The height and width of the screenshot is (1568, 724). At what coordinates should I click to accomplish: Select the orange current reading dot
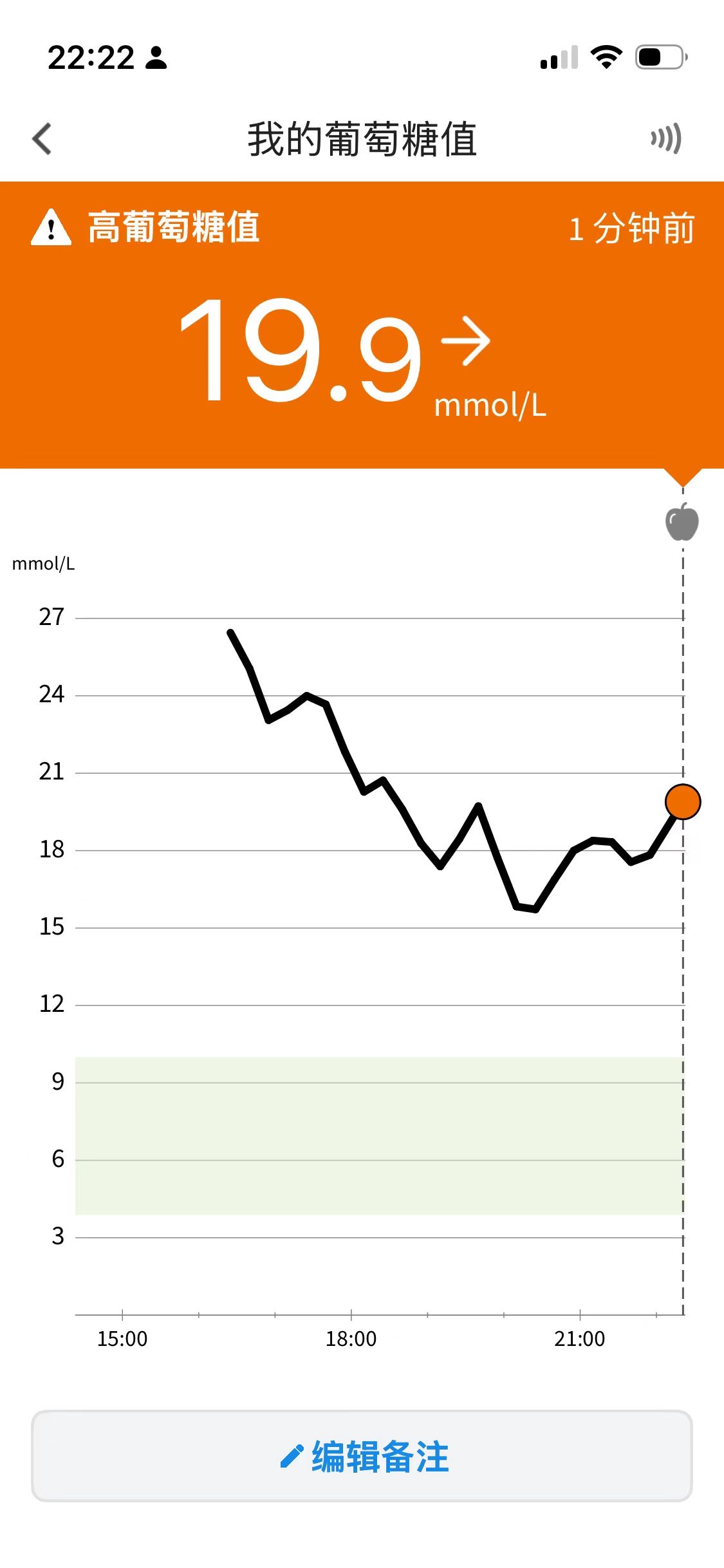pyautogui.click(x=683, y=802)
